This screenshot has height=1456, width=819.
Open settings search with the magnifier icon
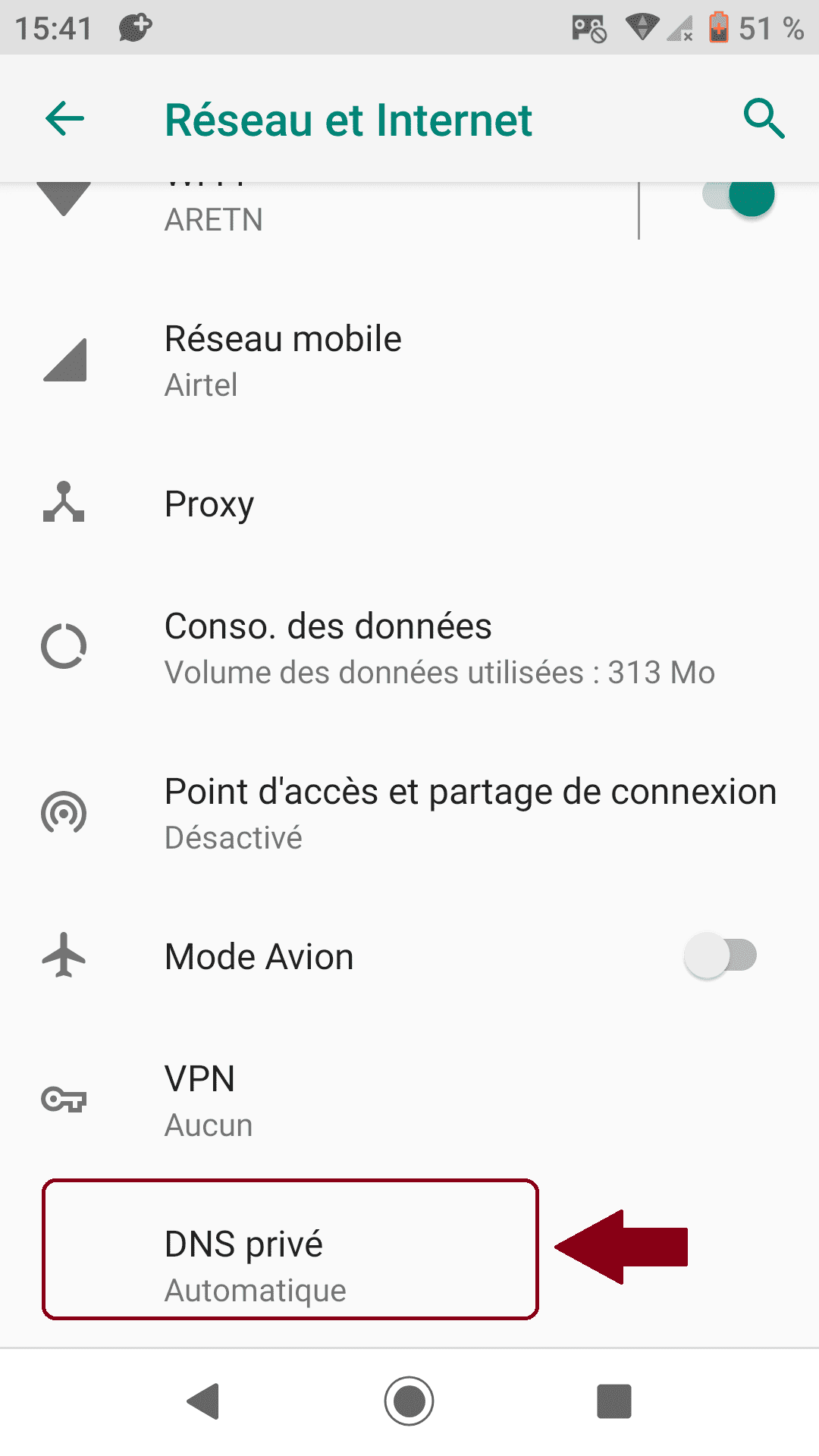click(764, 118)
